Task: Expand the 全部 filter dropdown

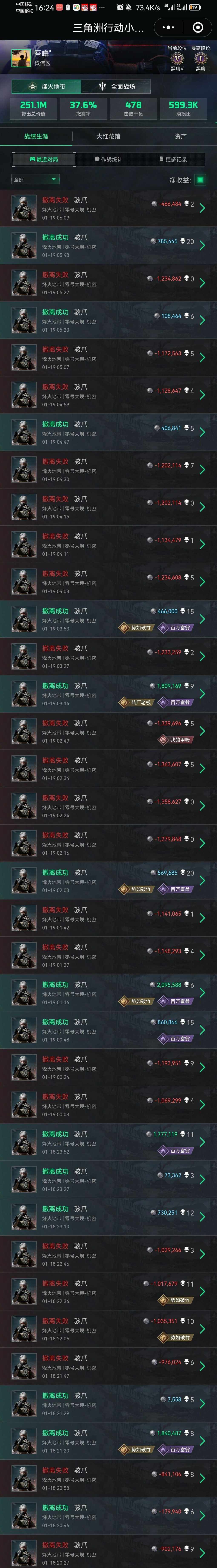Action: pyautogui.click(x=36, y=180)
